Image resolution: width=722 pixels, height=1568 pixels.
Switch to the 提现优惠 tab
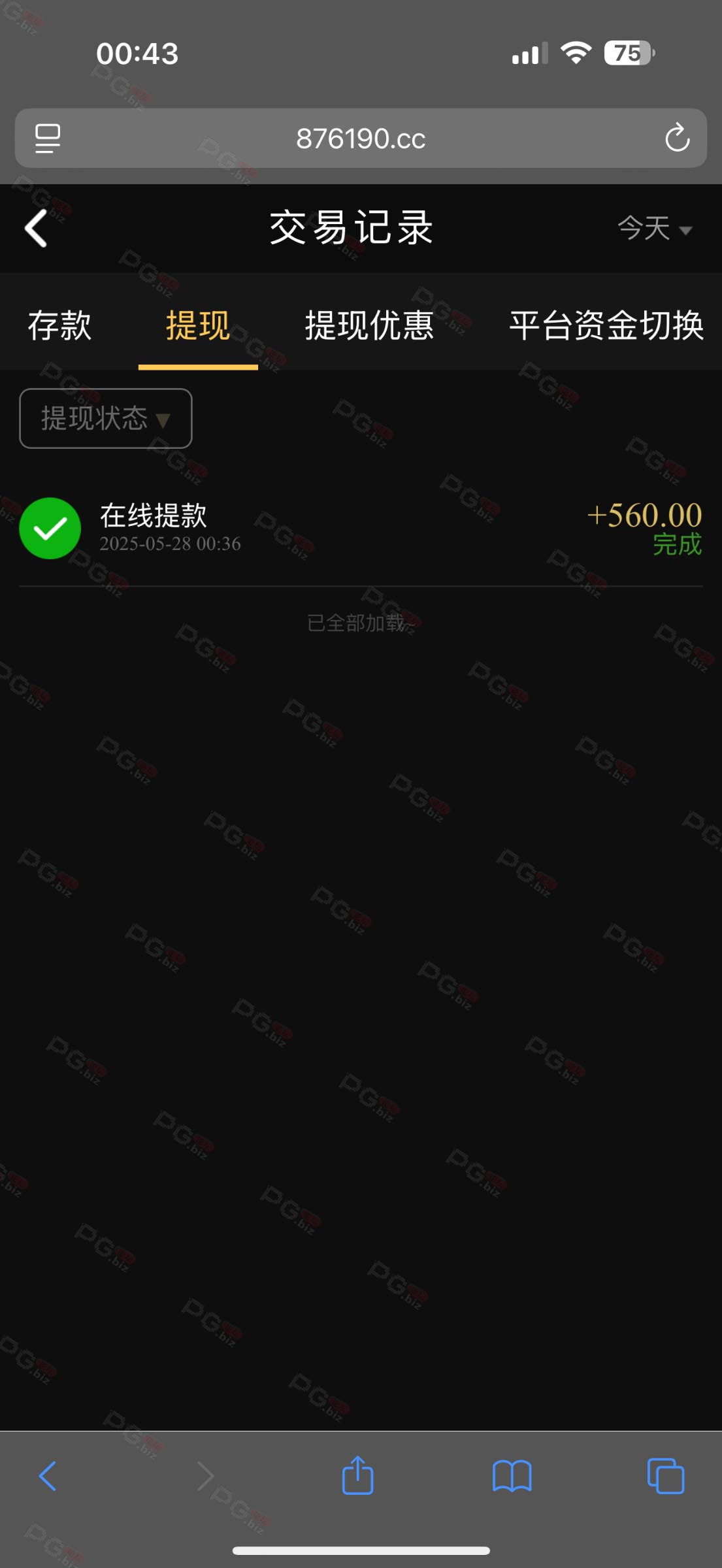click(369, 325)
